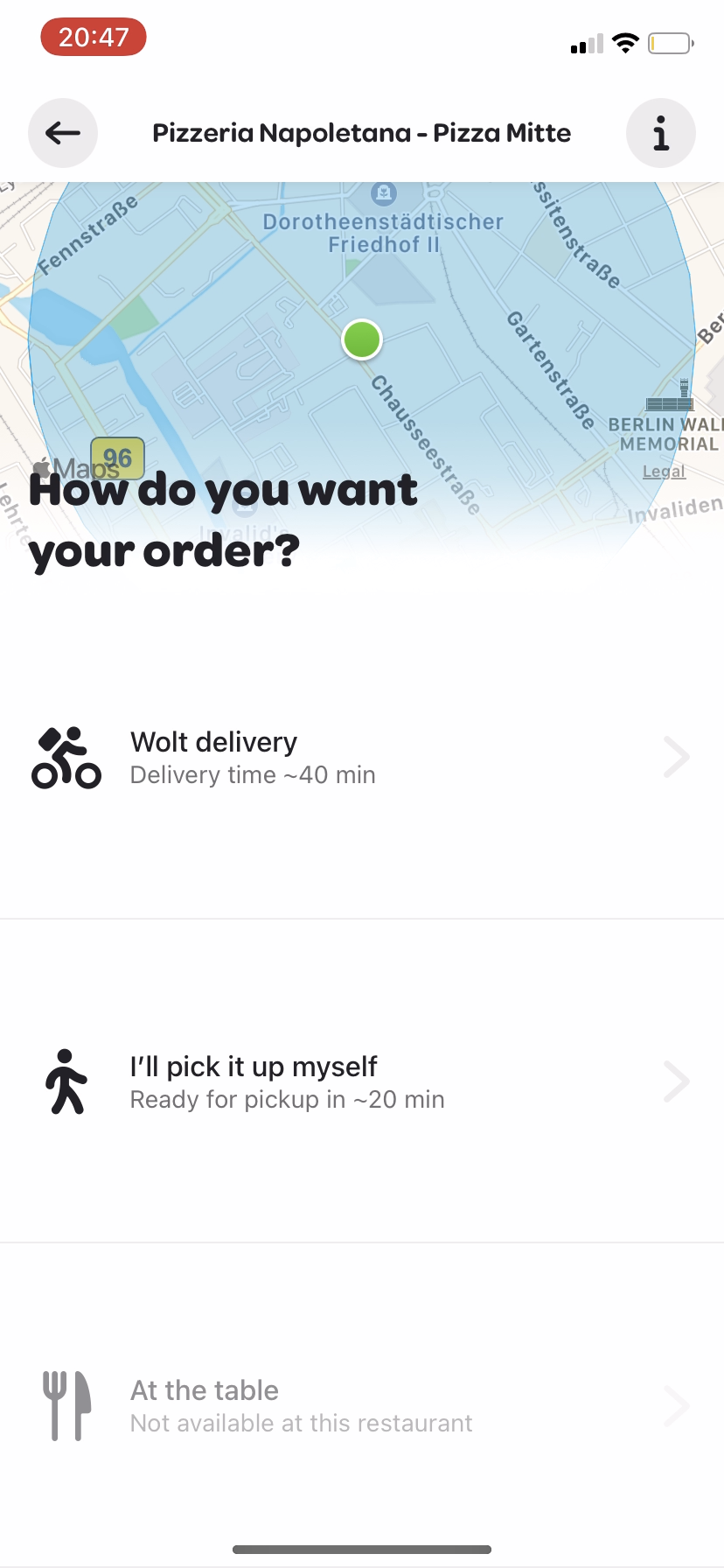Tap the battery indicator

(670, 42)
